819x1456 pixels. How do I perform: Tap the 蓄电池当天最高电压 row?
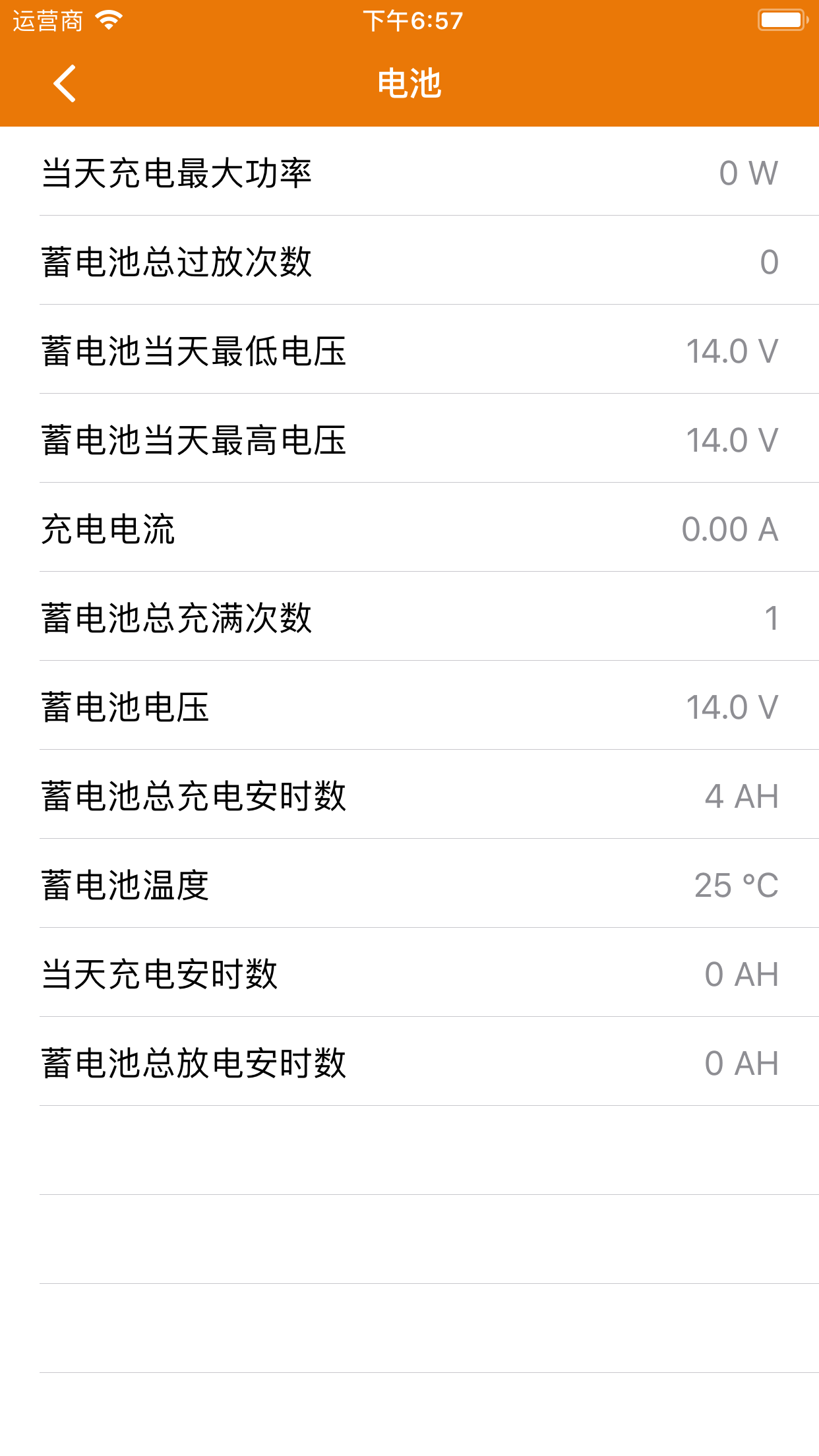point(409,440)
